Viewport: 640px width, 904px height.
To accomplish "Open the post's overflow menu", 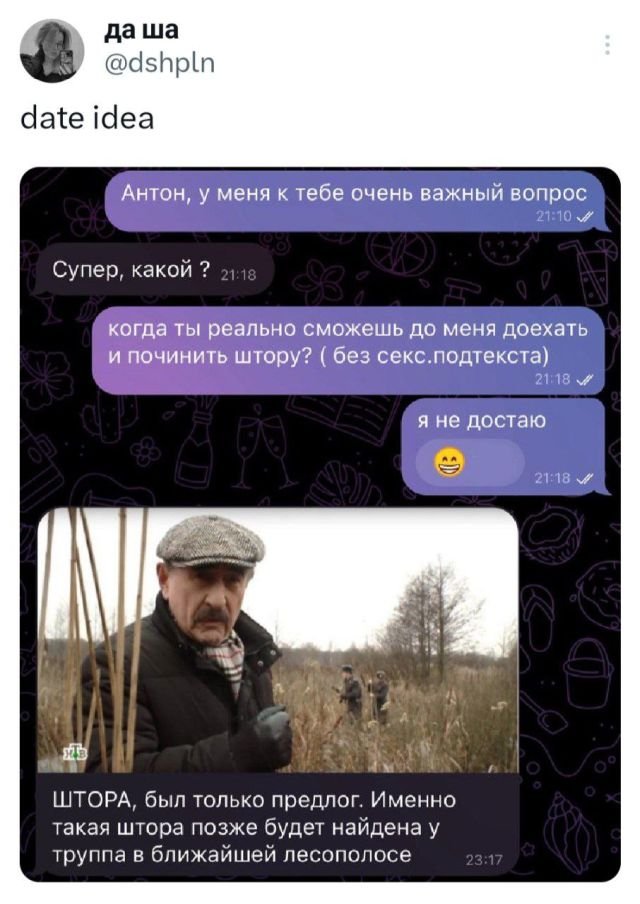I will 607,44.
